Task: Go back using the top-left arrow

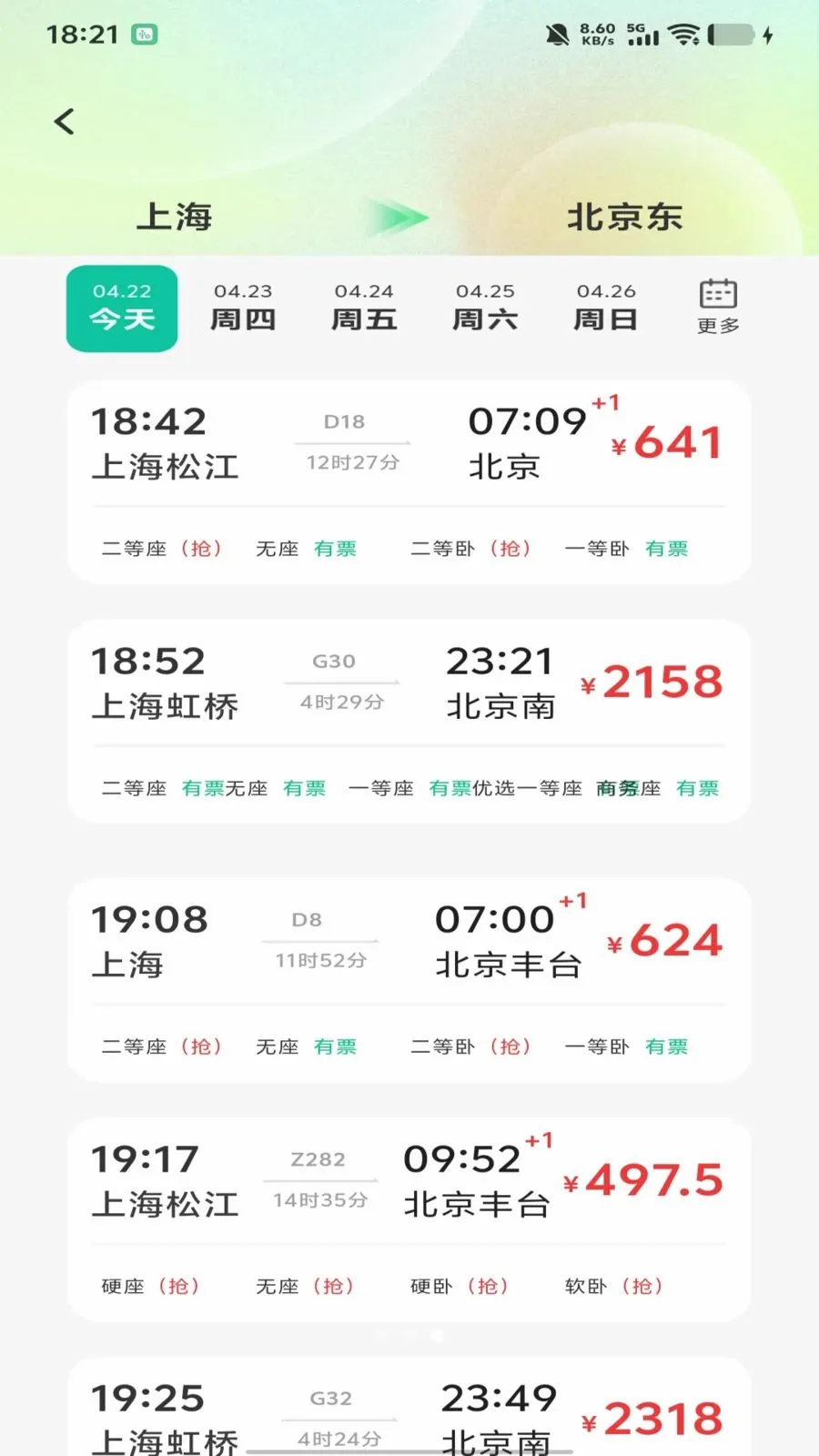Action: click(x=65, y=122)
